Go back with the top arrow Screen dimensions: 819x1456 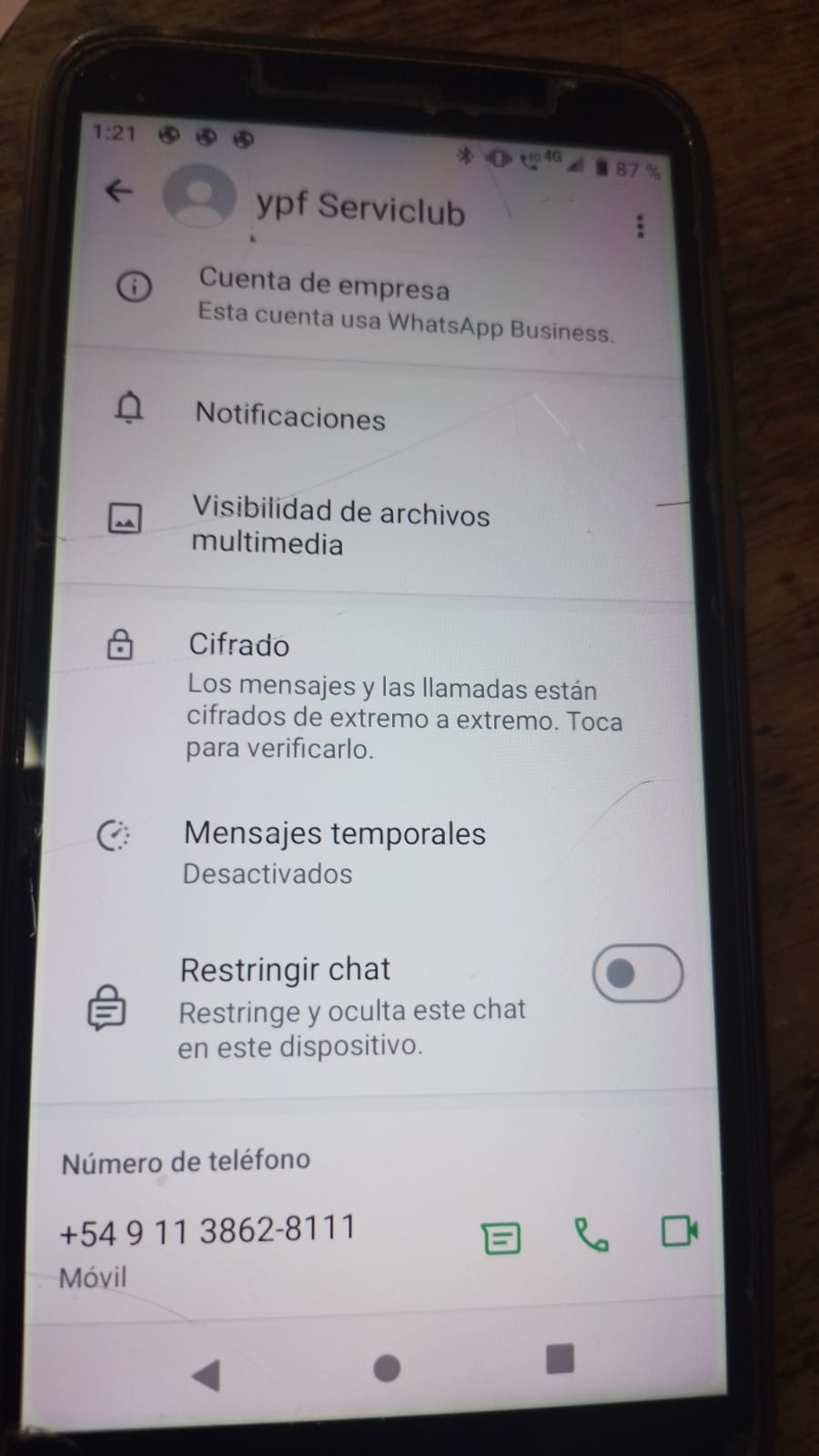[118, 191]
